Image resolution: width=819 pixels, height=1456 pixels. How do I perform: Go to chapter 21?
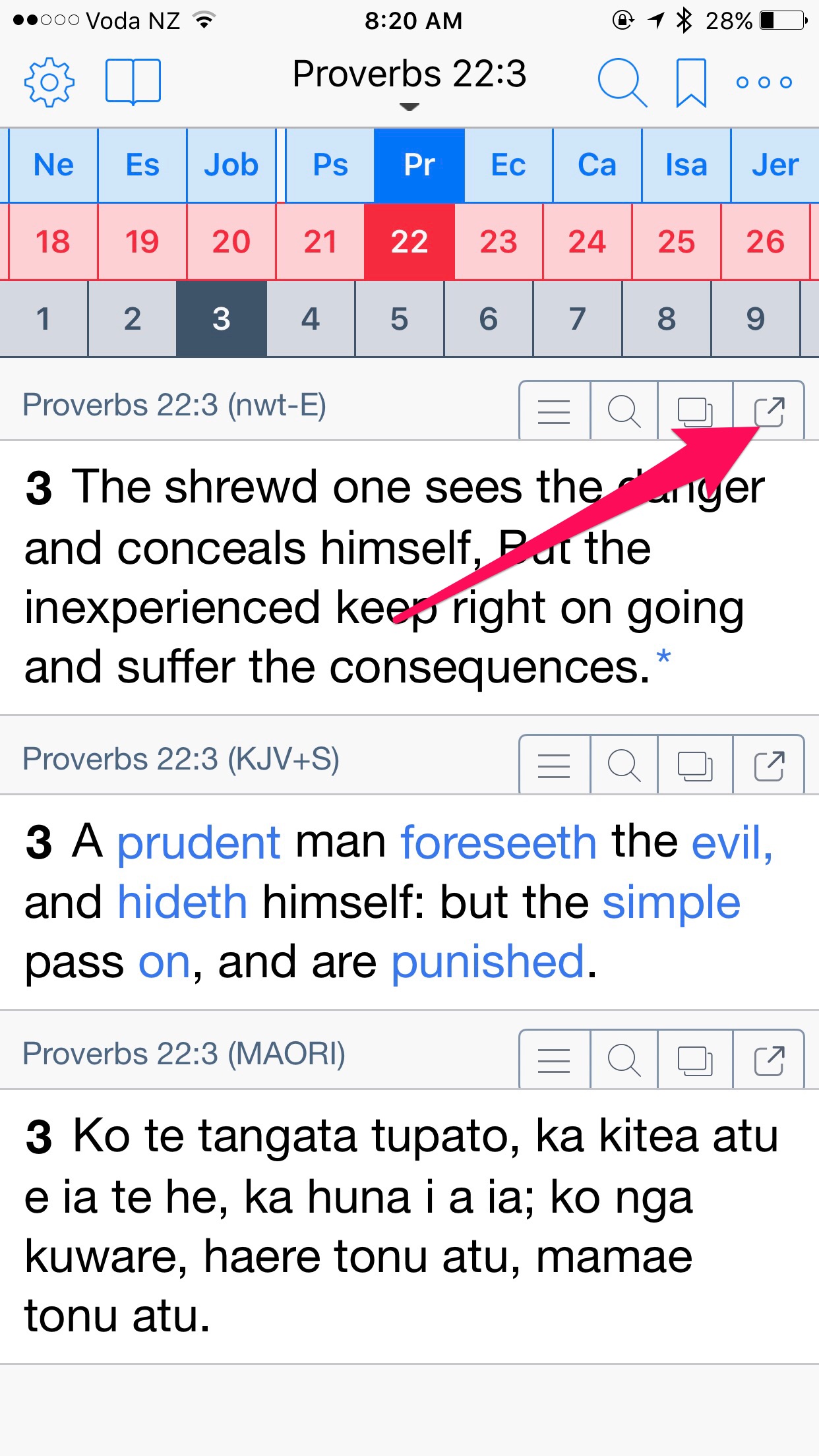pos(320,242)
